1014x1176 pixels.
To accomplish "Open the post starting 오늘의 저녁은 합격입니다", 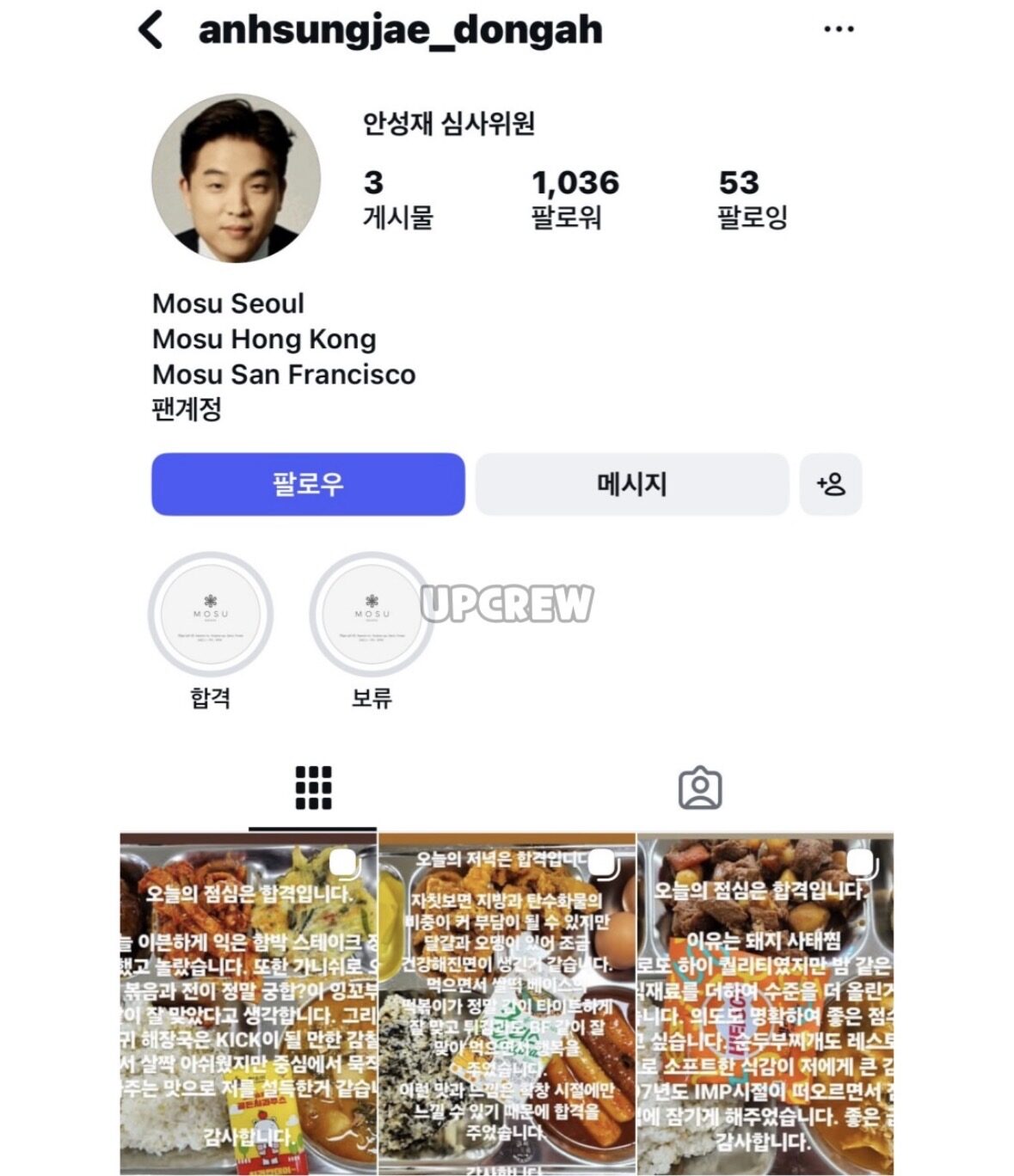I will coord(507,1003).
